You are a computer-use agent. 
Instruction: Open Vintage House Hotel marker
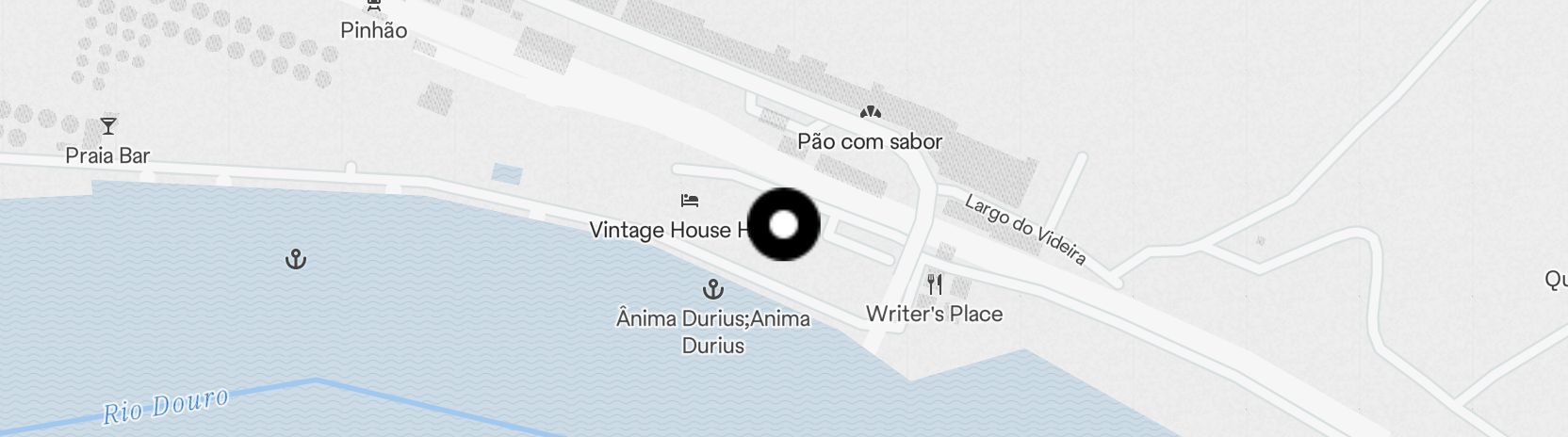pos(690,201)
